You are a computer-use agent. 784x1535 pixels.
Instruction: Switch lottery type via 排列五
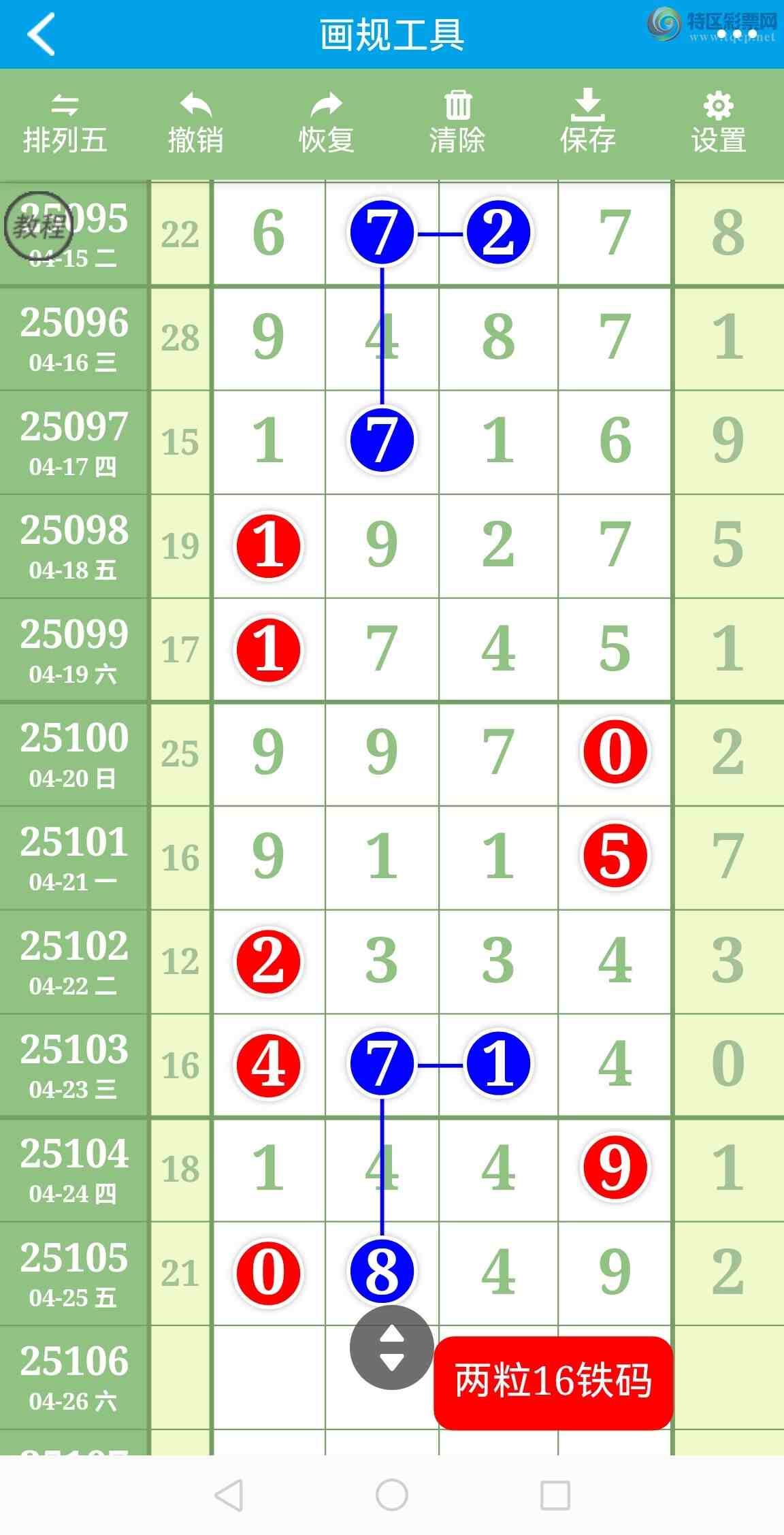point(65,125)
